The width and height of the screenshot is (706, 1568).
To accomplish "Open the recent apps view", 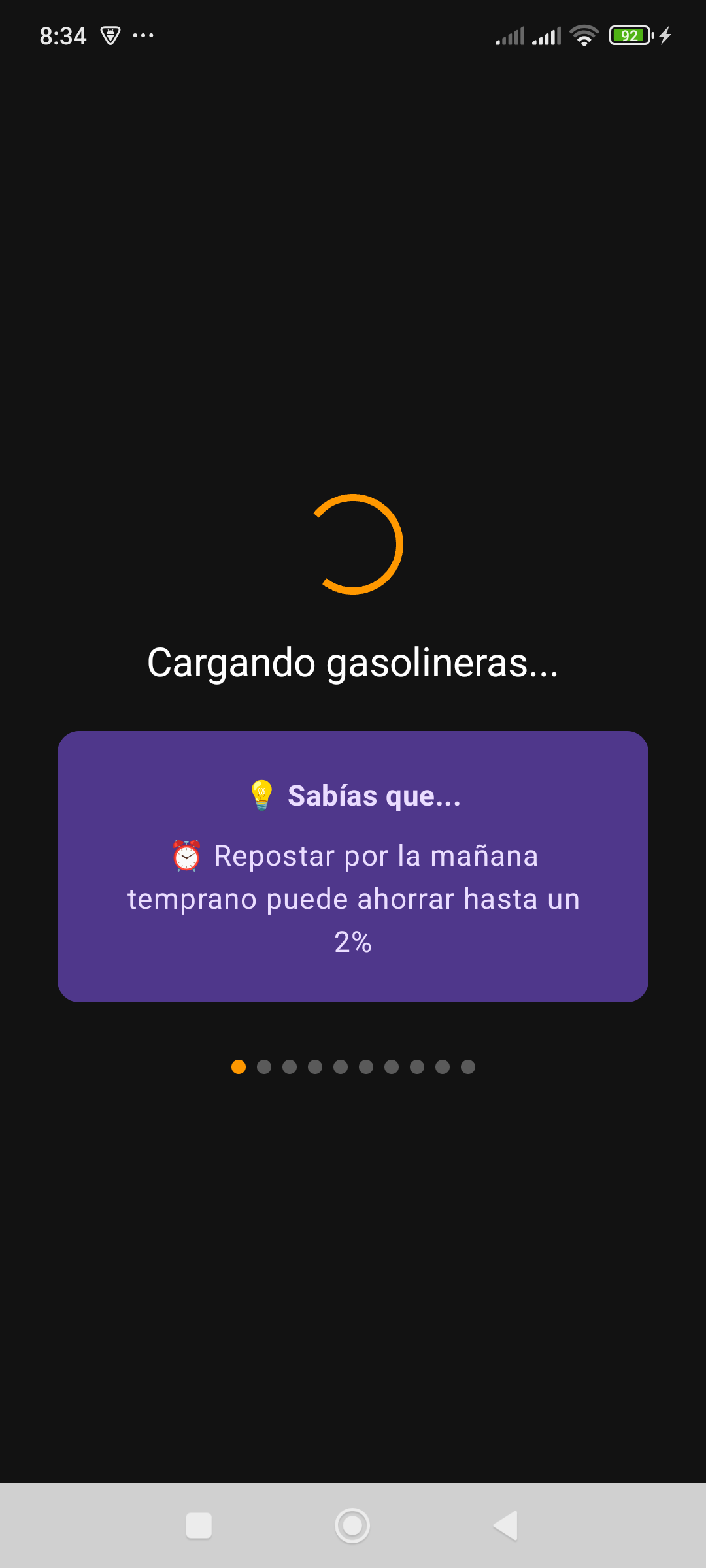I will (x=199, y=1526).
